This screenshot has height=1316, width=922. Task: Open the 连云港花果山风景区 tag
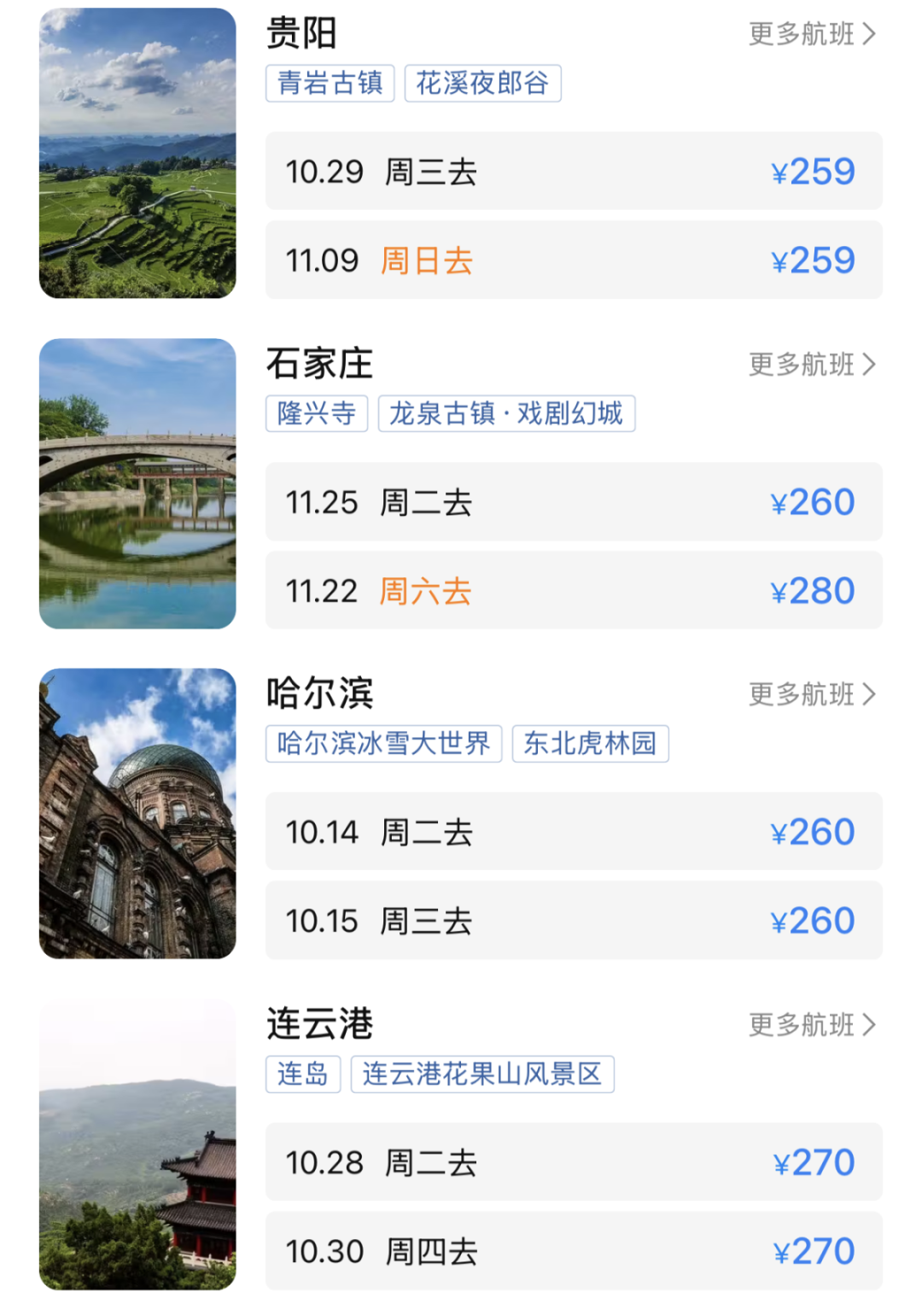coord(482,1074)
